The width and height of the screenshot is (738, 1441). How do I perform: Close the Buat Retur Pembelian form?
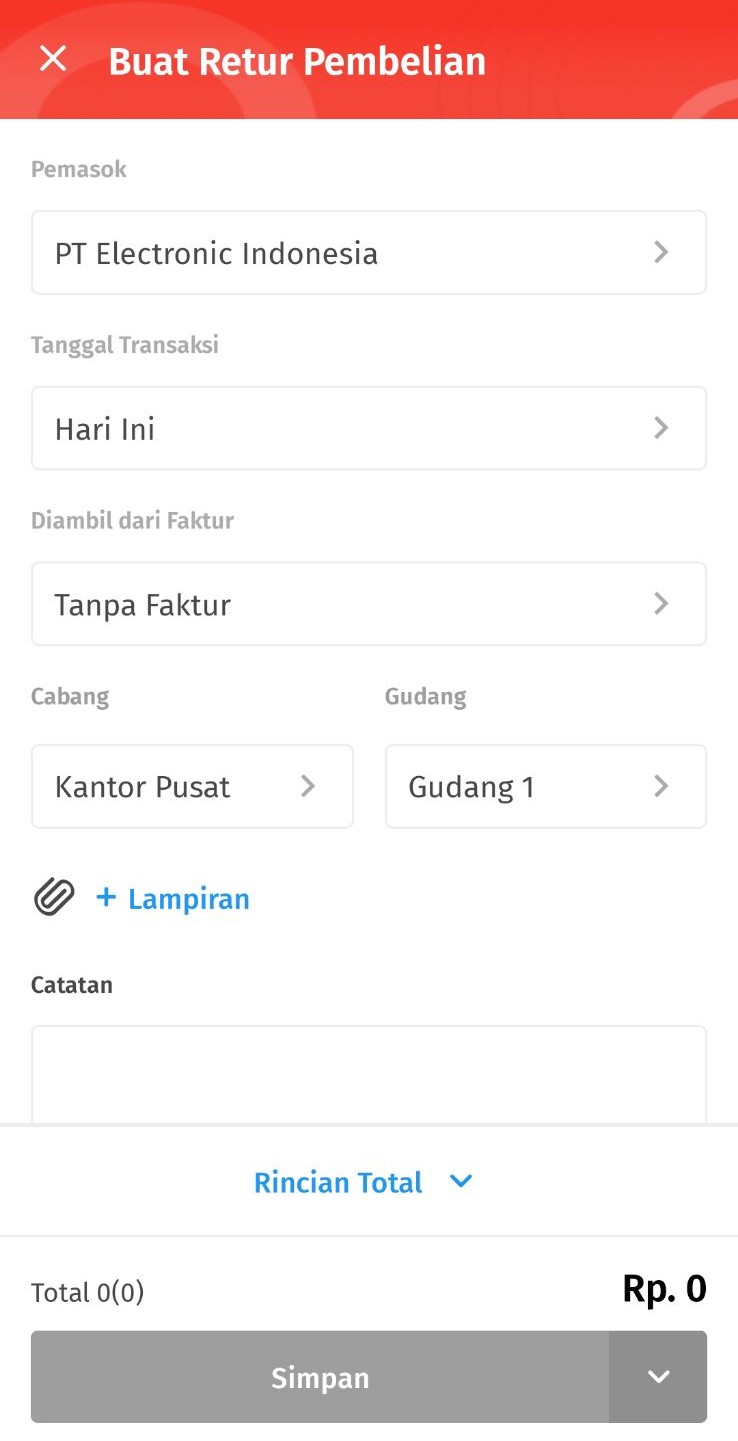coord(53,60)
